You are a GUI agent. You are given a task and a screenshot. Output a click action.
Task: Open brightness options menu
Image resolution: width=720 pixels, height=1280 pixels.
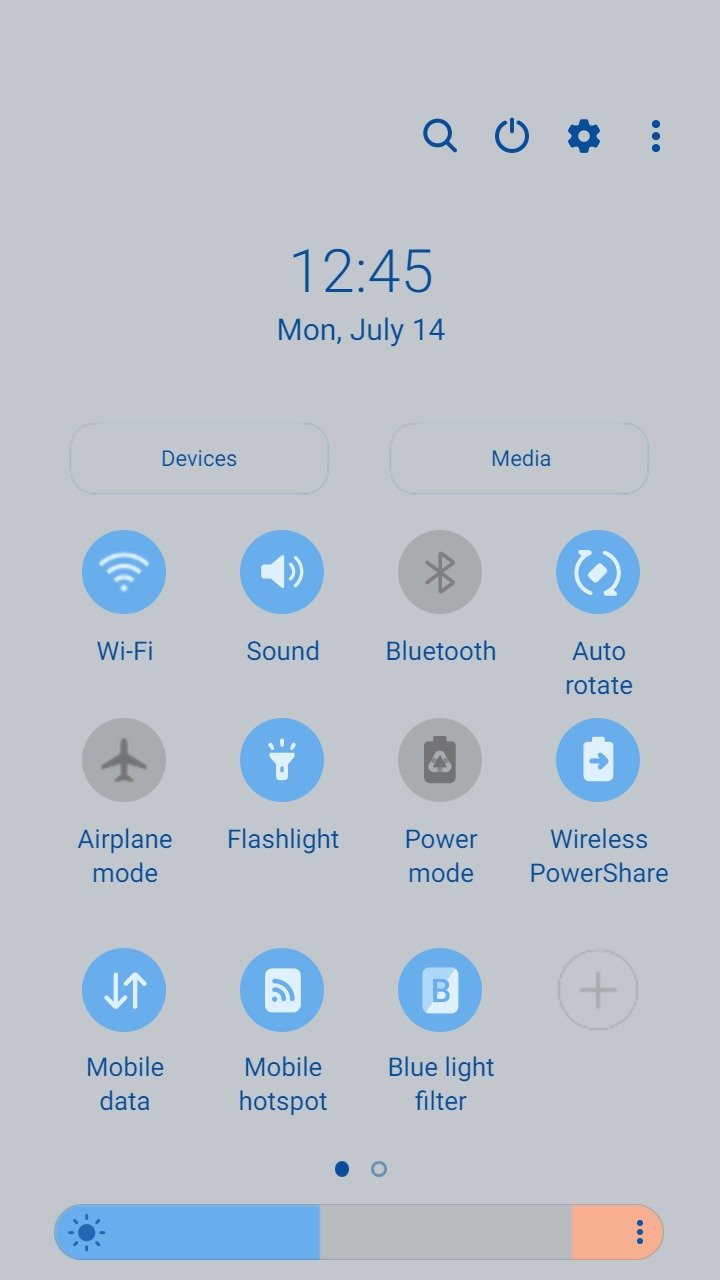tap(640, 1232)
